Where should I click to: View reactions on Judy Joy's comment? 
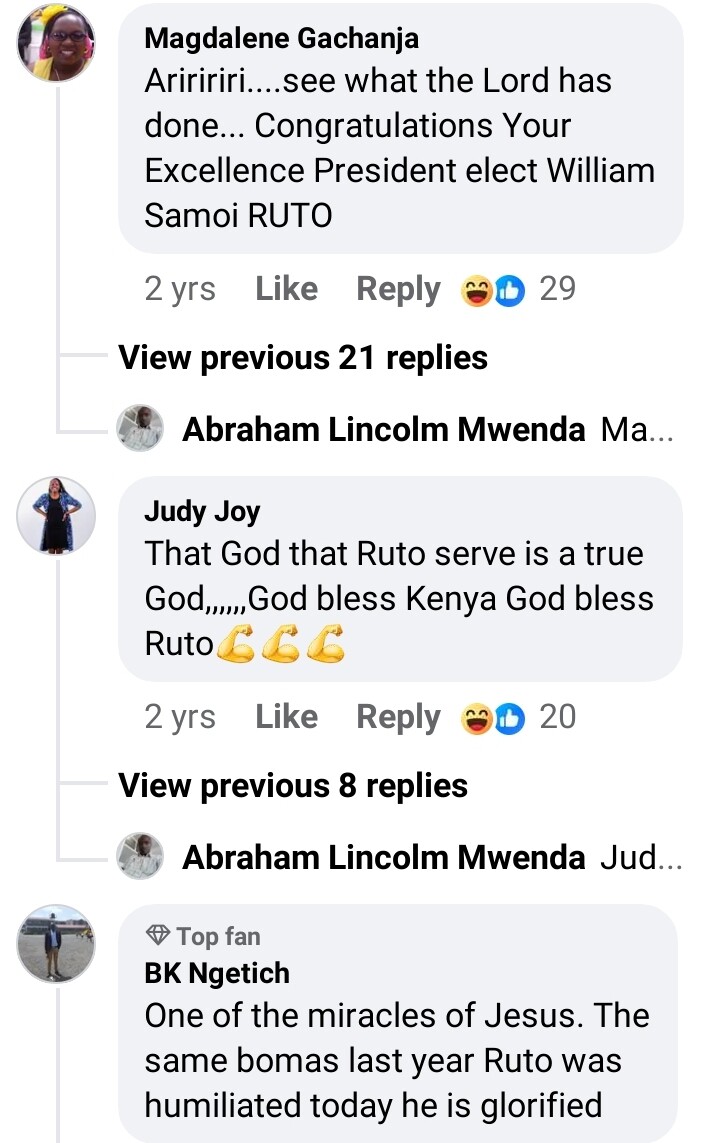(518, 717)
